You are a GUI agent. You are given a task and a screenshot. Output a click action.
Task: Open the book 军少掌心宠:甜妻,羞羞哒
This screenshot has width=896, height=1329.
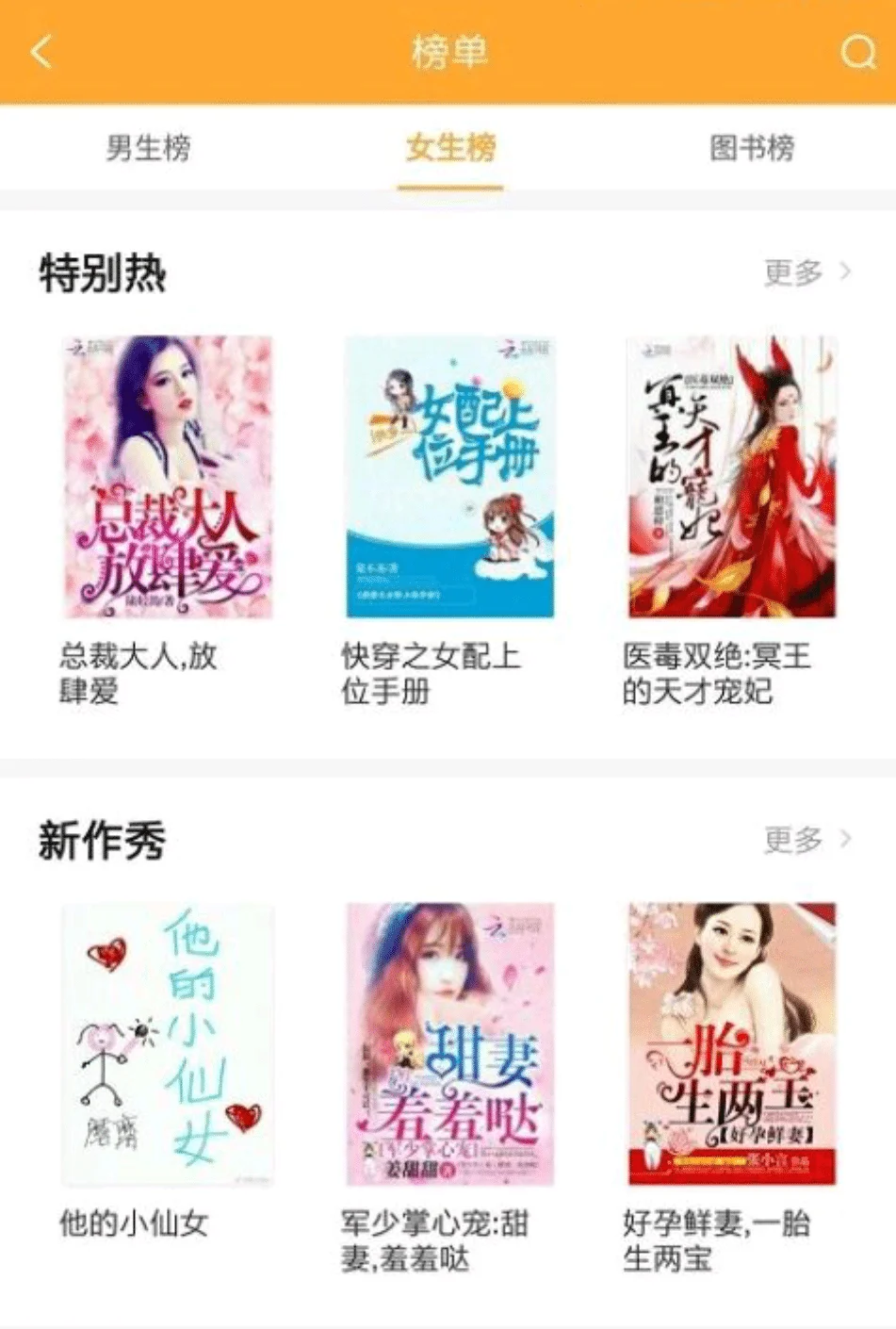coord(449,1044)
